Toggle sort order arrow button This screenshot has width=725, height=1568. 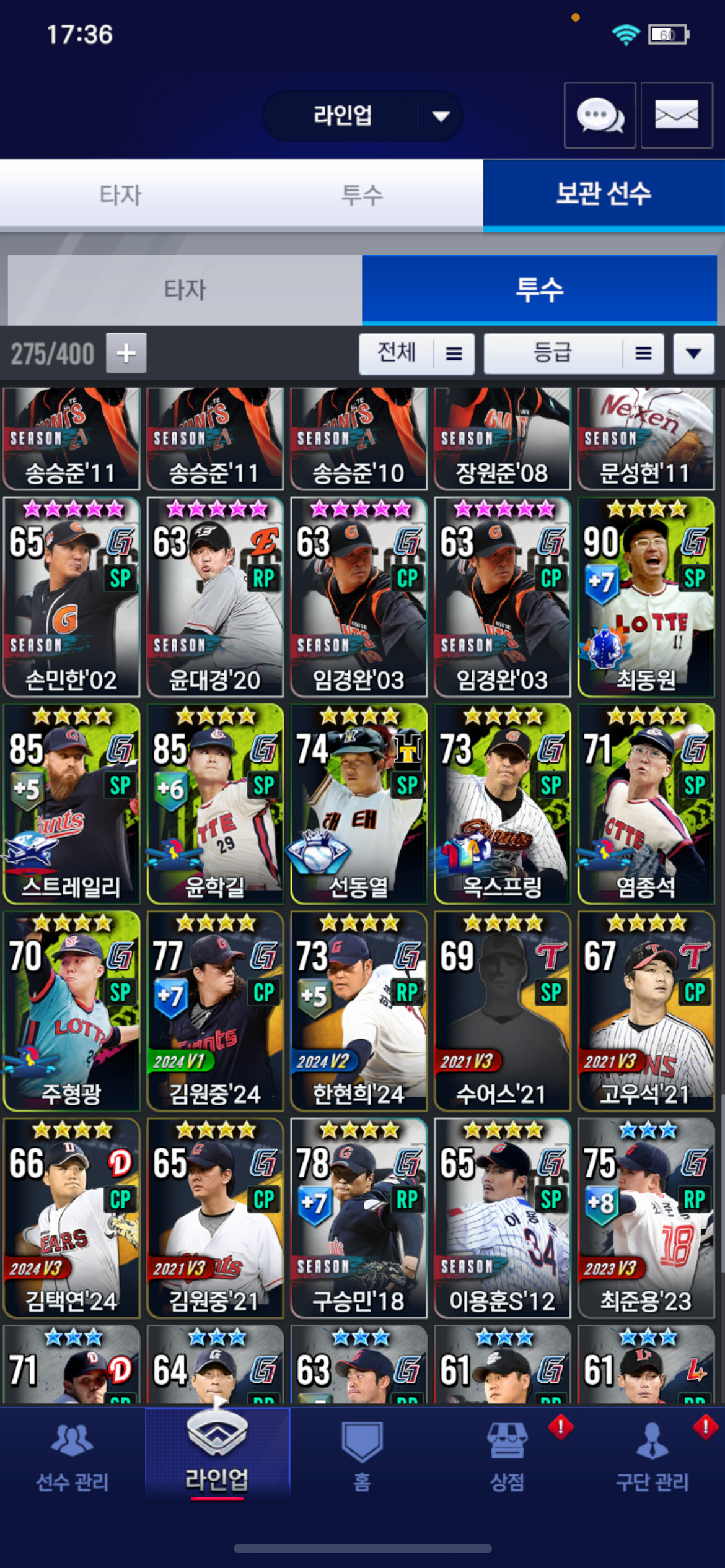[693, 354]
